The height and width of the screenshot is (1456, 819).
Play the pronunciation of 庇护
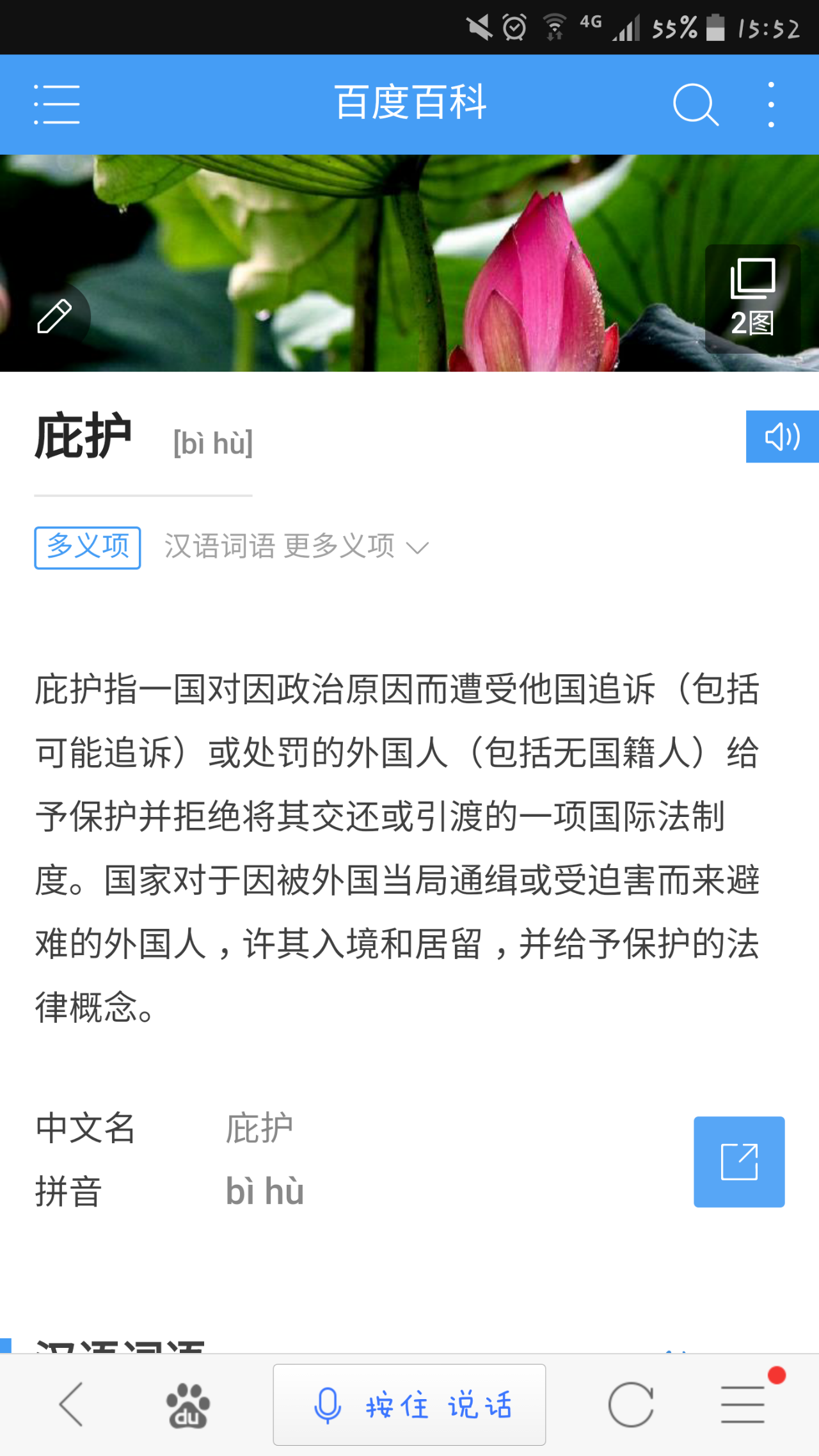782,437
